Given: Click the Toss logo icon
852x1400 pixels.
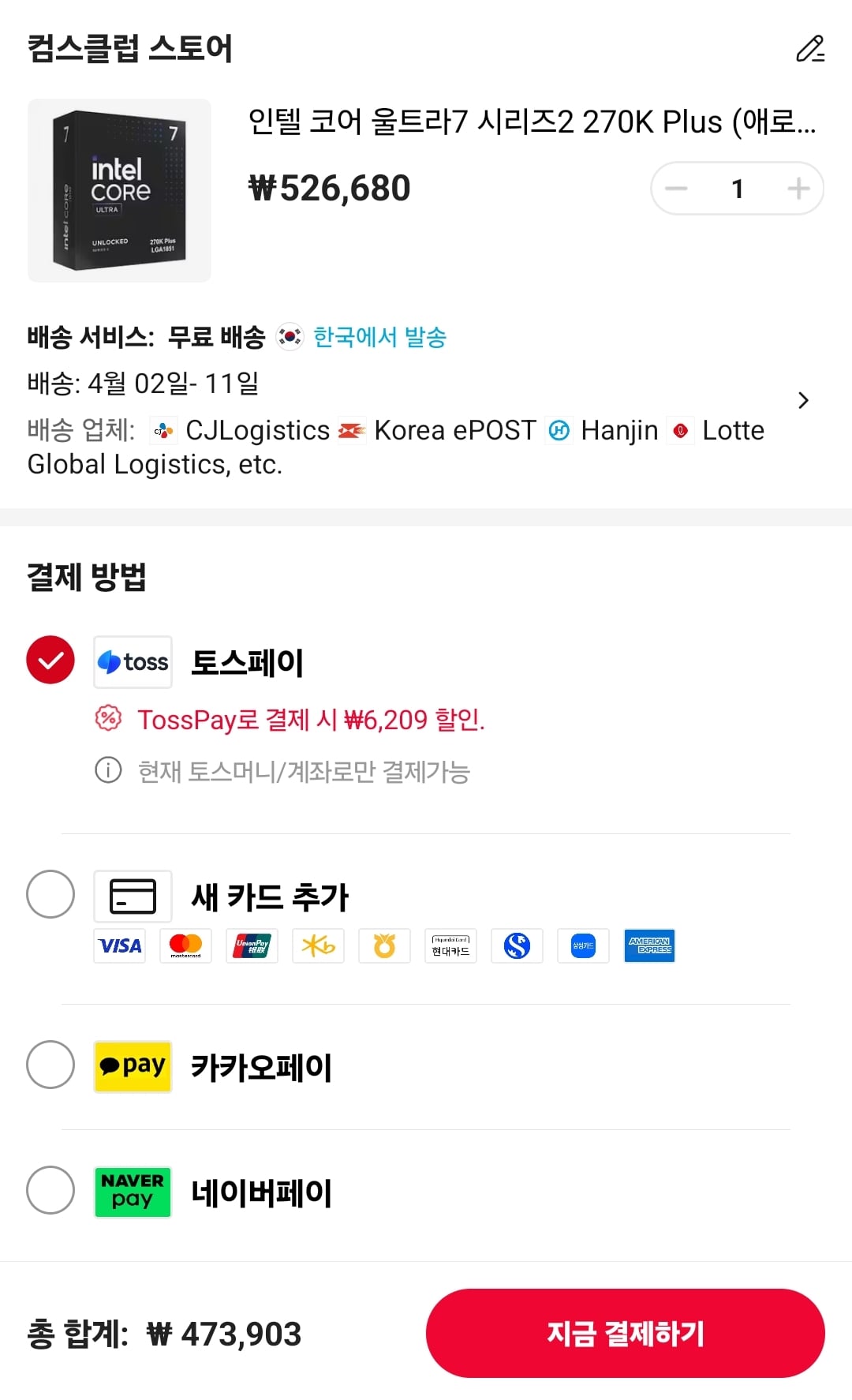Looking at the screenshot, I should tap(133, 661).
